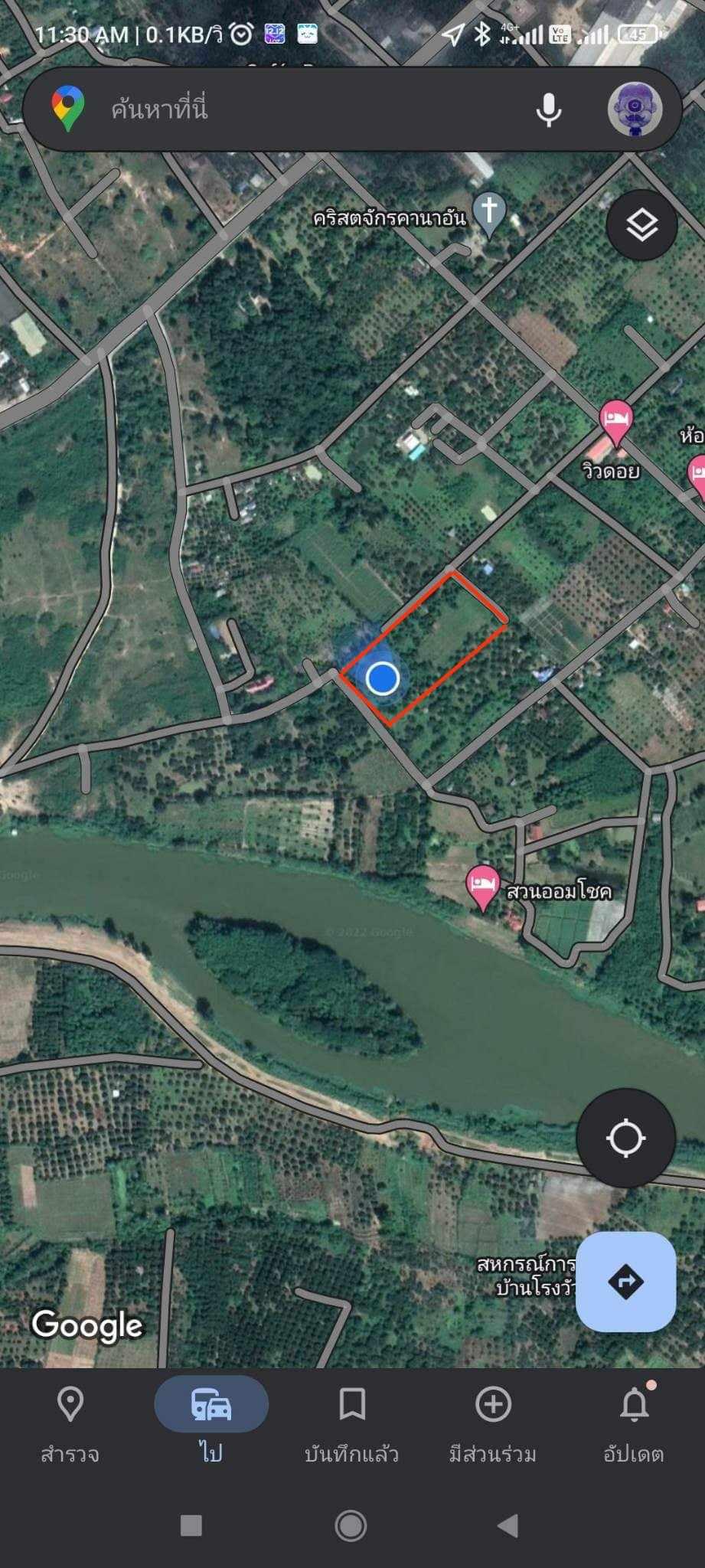Go to the system home screen
Image resolution: width=705 pixels, height=1568 pixels.
click(351, 1526)
